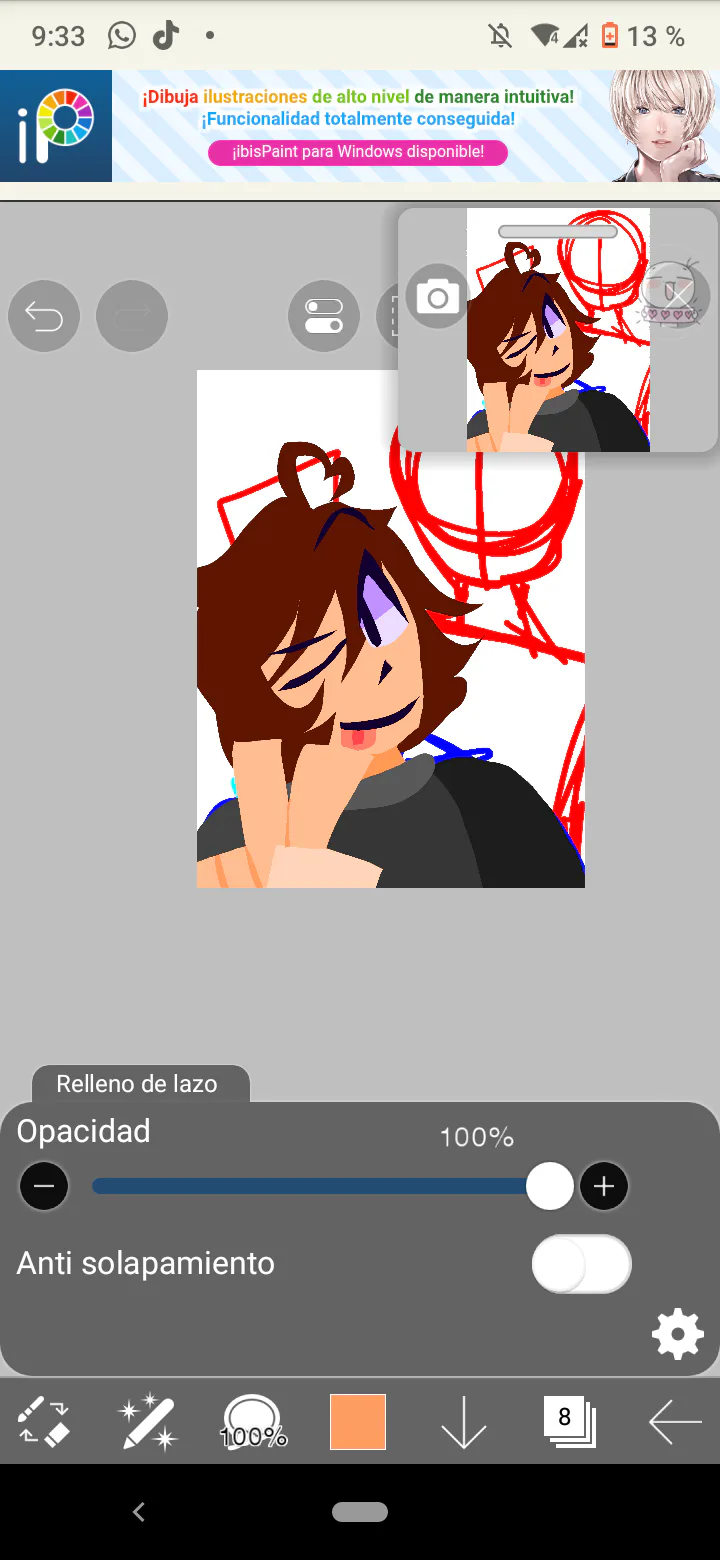Image resolution: width=720 pixels, height=1560 pixels.
Task: Open the lasso tool properties at 100%
Action: coord(253,1422)
